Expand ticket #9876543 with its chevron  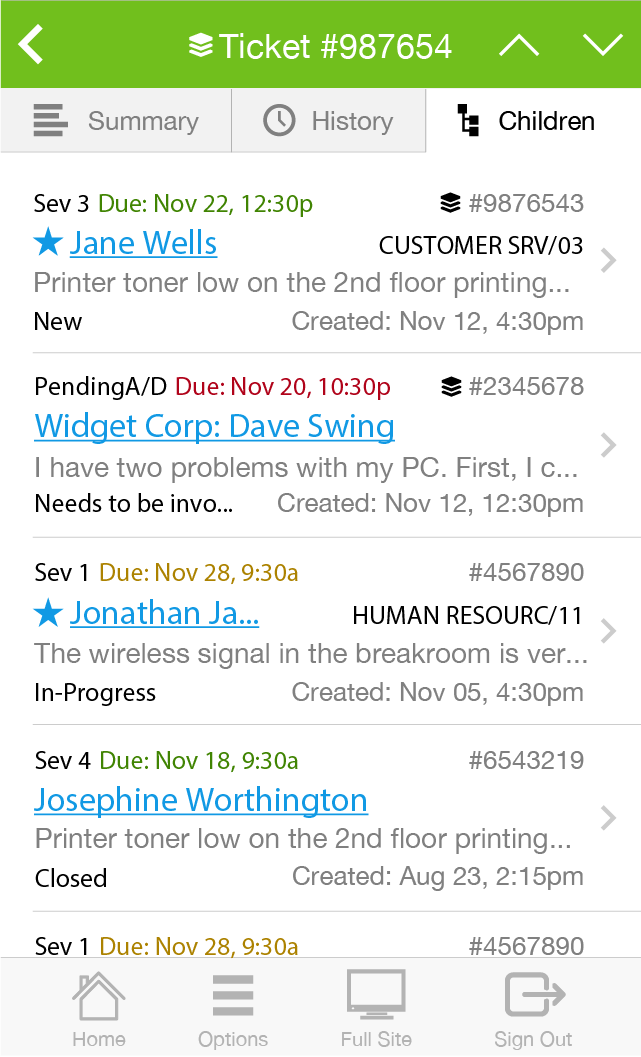(608, 261)
